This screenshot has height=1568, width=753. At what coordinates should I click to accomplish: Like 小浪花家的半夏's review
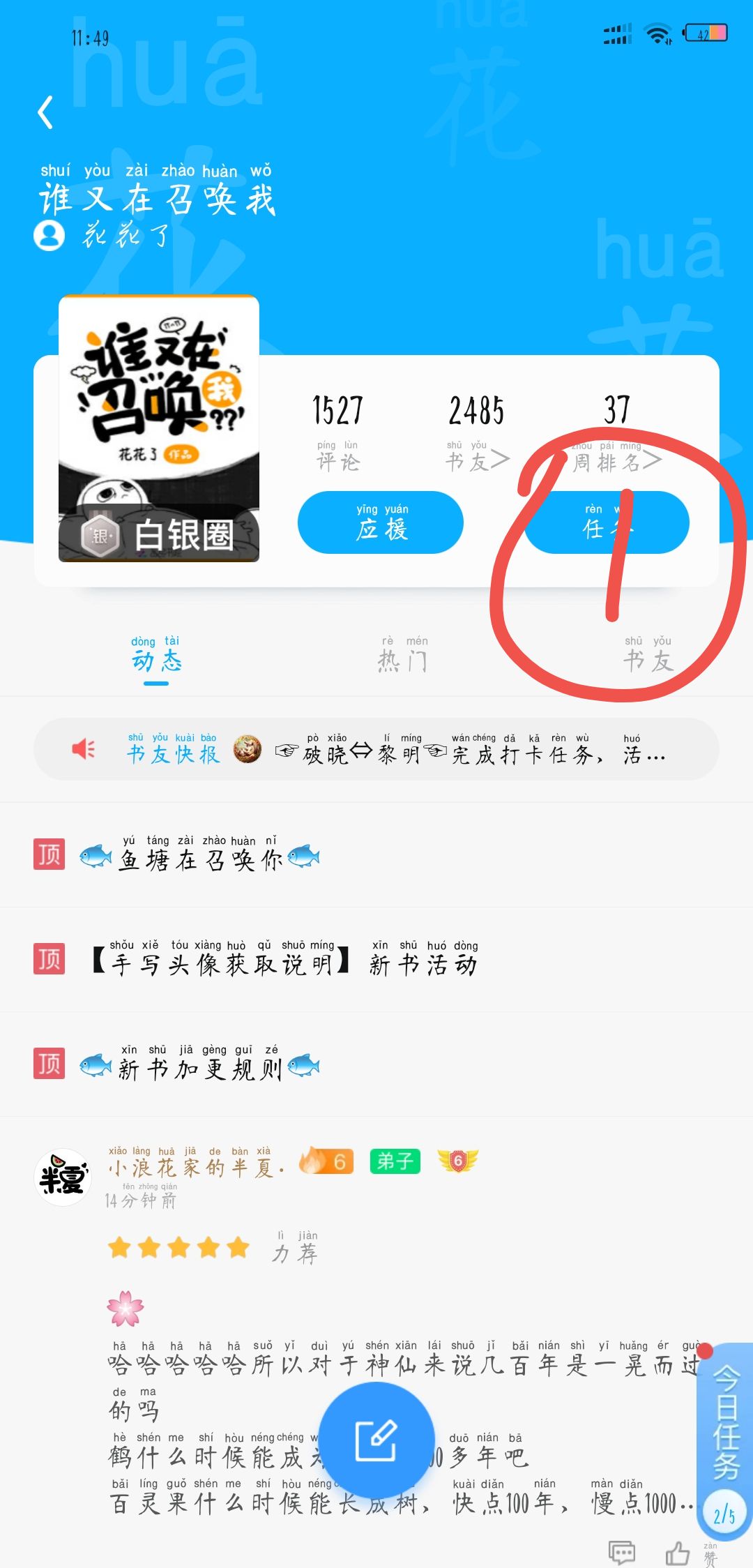click(x=678, y=1553)
